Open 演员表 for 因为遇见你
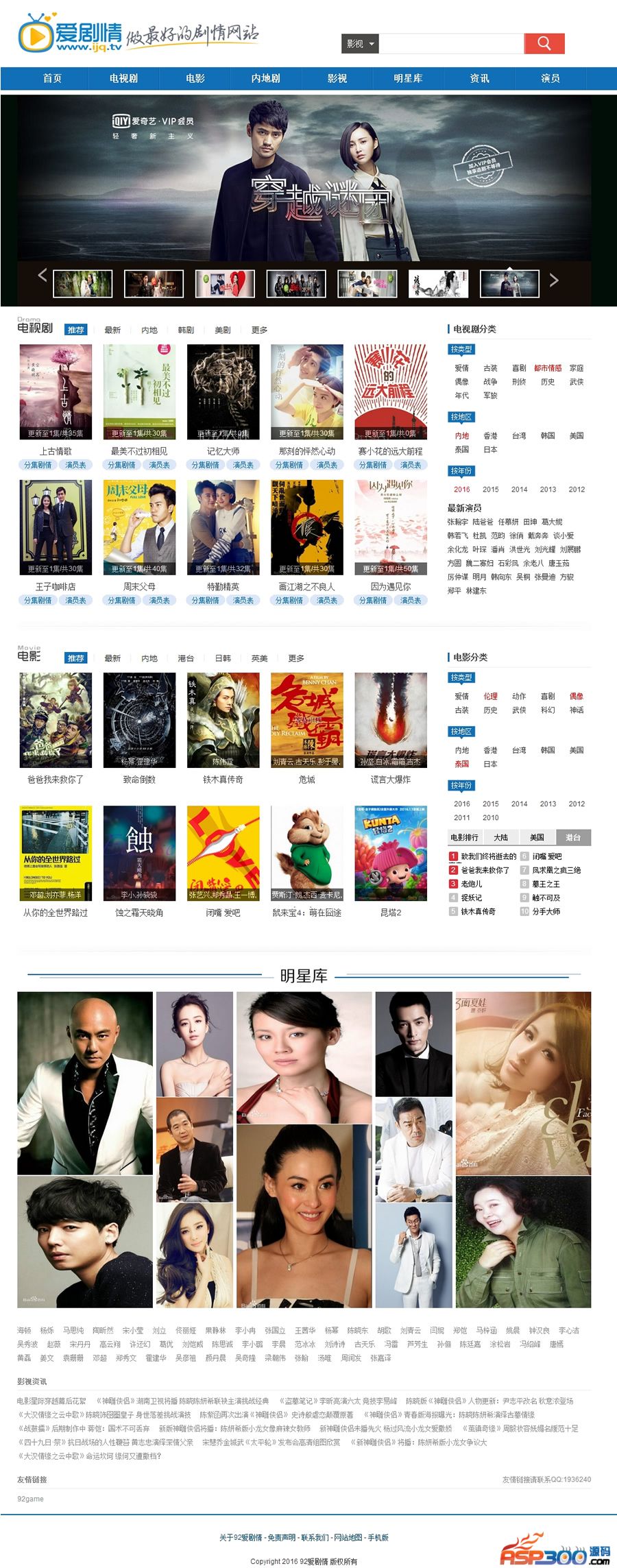Viewport: 617px width, 1568px height. click(411, 601)
